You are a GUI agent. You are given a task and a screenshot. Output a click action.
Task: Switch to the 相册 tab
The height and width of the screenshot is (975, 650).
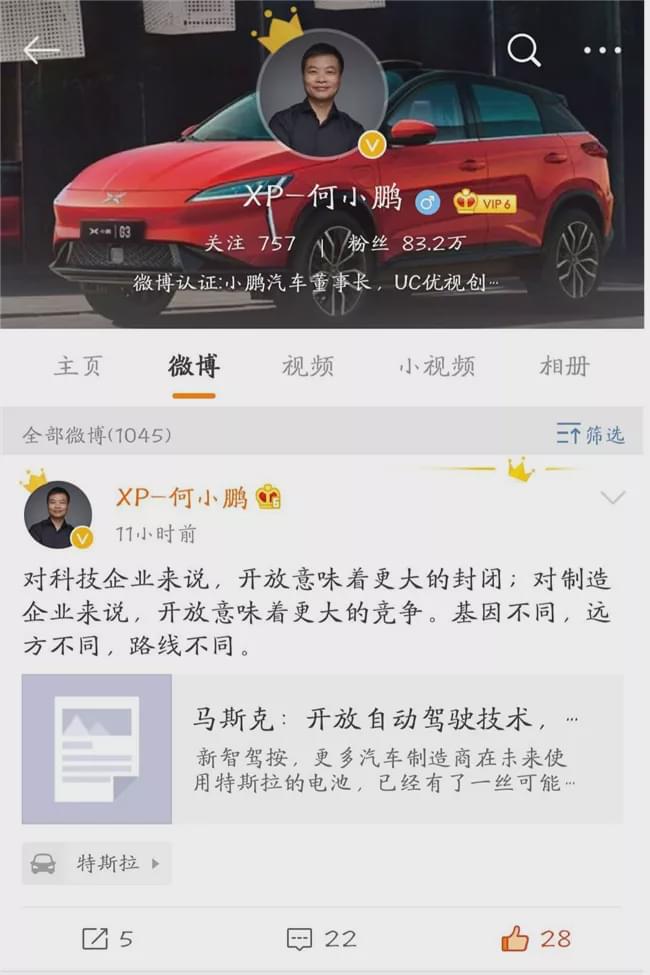[565, 366]
